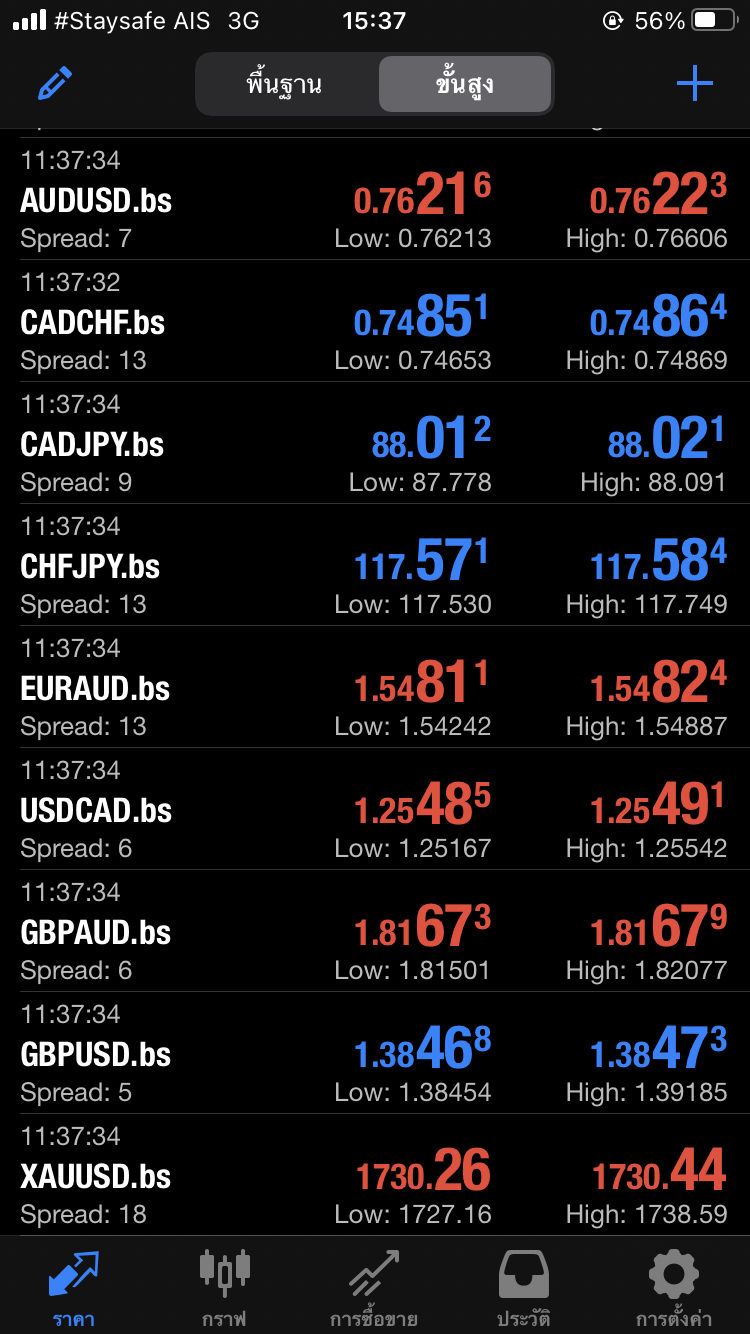Go to the การซื้อขาย tab
The image size is (750, 1334).
(x=374, y=1288)
